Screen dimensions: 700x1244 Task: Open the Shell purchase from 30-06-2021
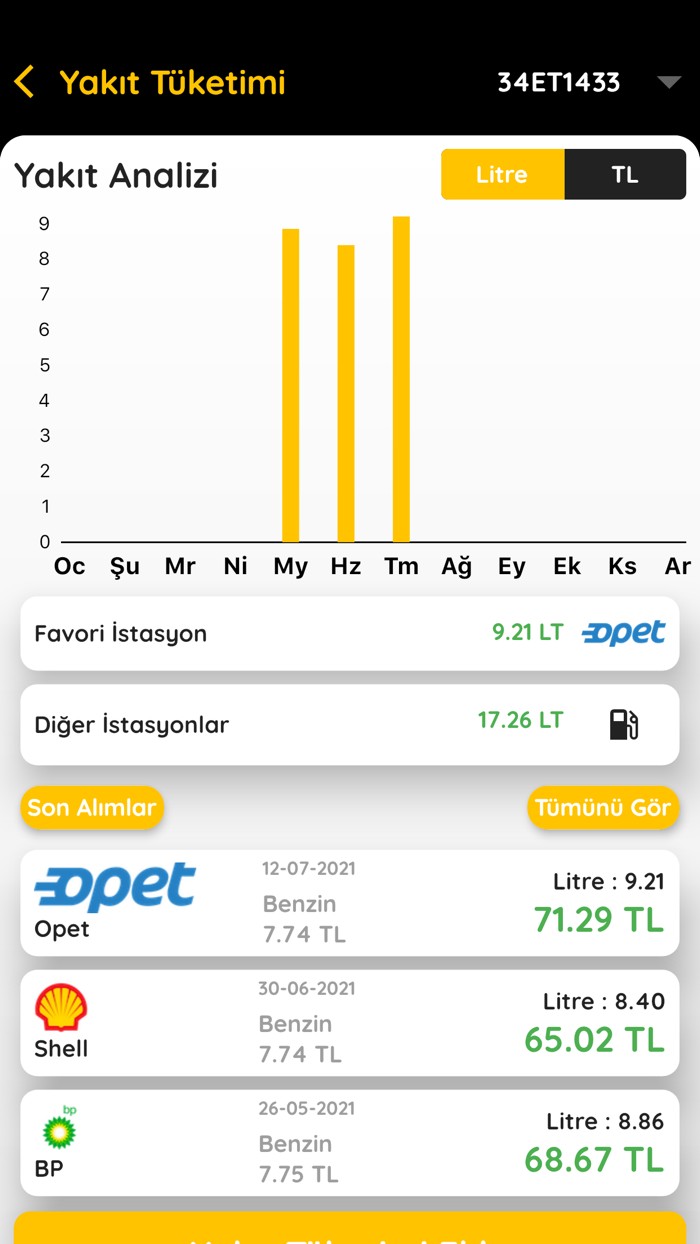(x=349, y=1023)
